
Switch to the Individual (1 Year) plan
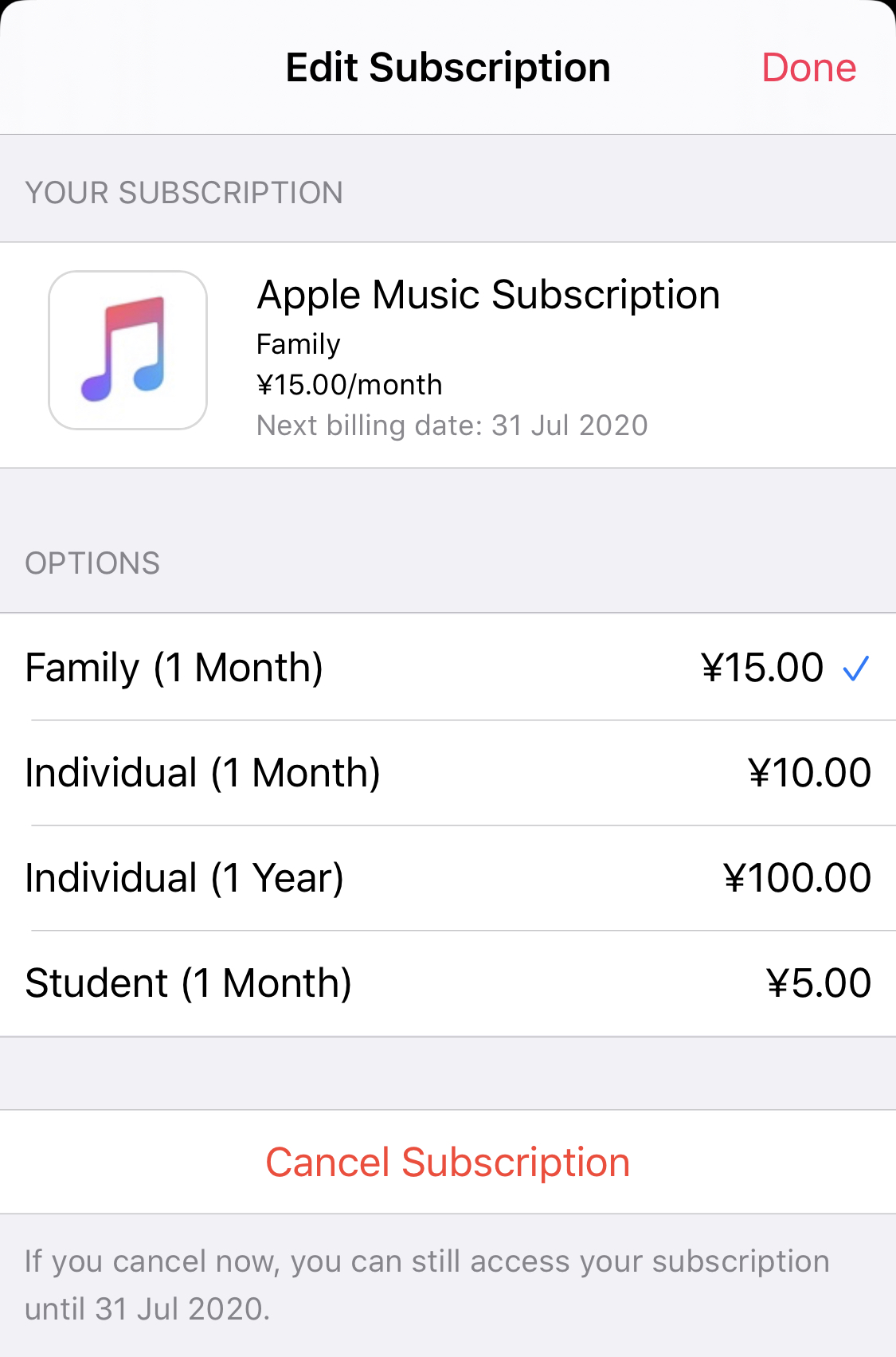(448, 878)
